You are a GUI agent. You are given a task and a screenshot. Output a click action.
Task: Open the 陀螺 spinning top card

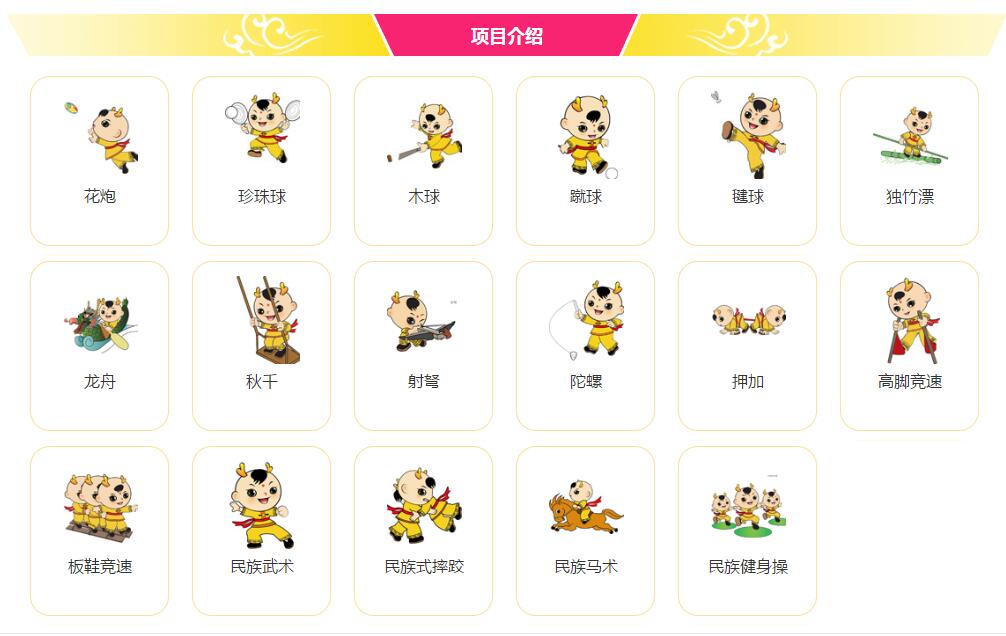tap(586, 345)
